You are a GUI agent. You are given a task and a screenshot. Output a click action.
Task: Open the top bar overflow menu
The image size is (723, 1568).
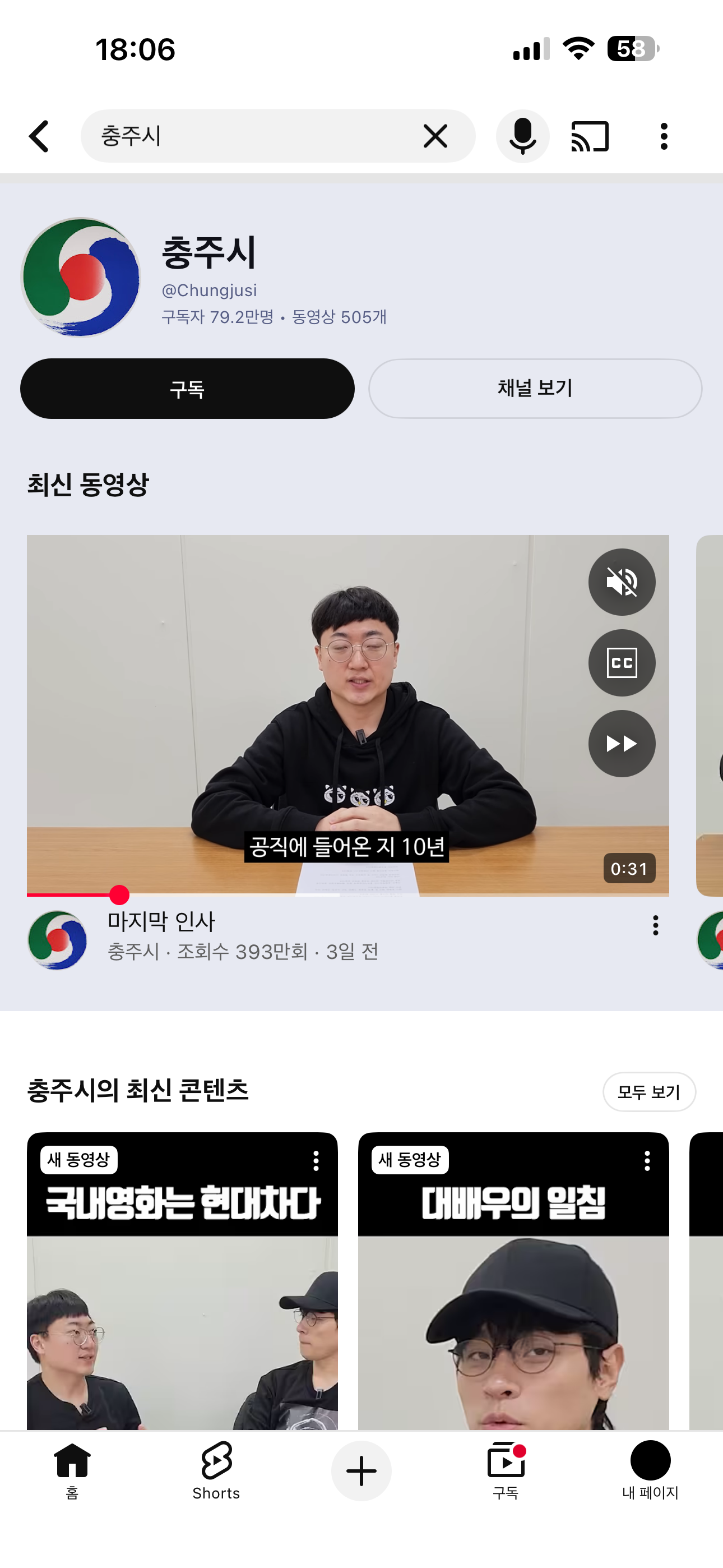(x=664, y=136)
